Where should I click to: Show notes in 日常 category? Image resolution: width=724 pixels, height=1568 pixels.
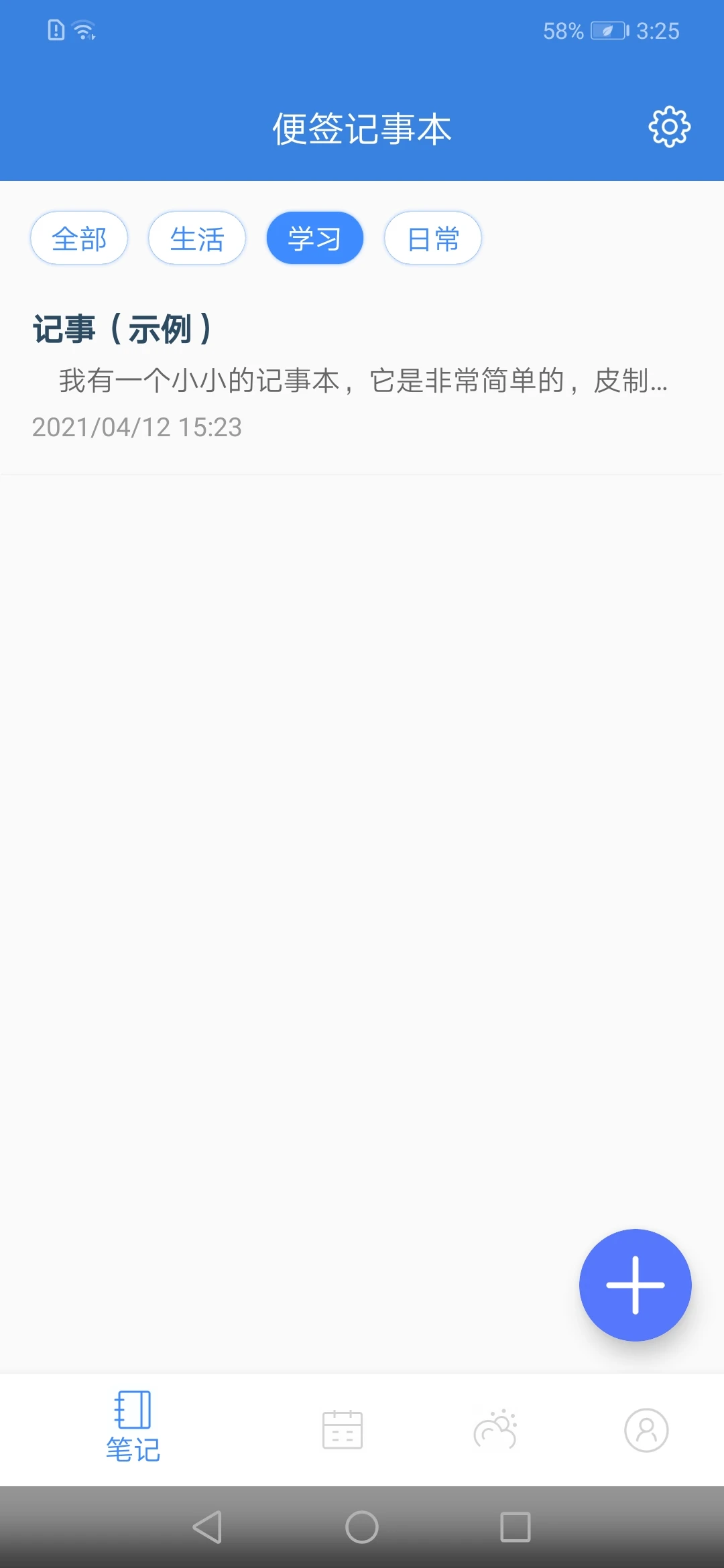(433, 239)
